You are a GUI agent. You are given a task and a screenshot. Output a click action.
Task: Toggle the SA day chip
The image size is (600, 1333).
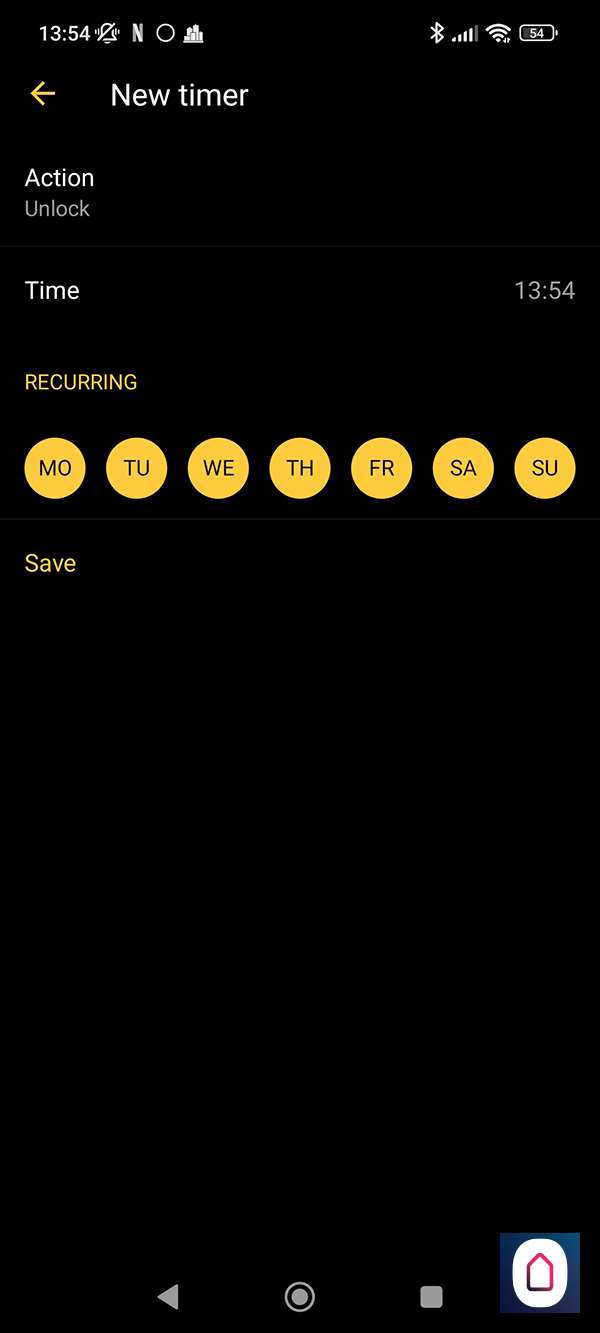point(463,468)
